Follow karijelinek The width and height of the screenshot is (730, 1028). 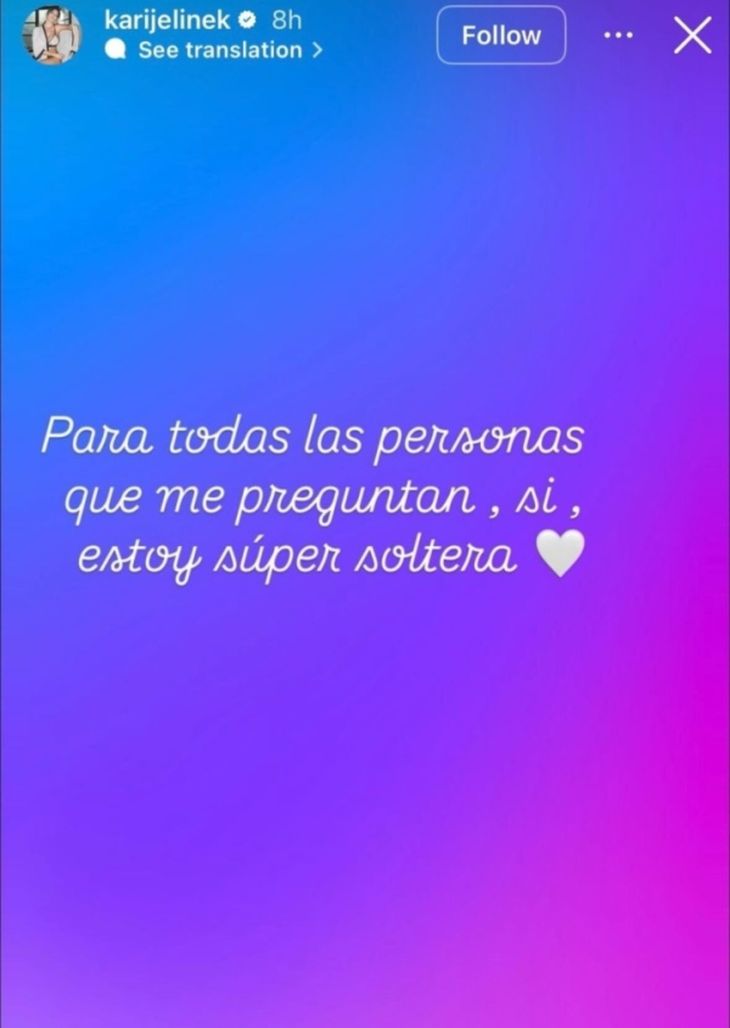coord(501,36)
